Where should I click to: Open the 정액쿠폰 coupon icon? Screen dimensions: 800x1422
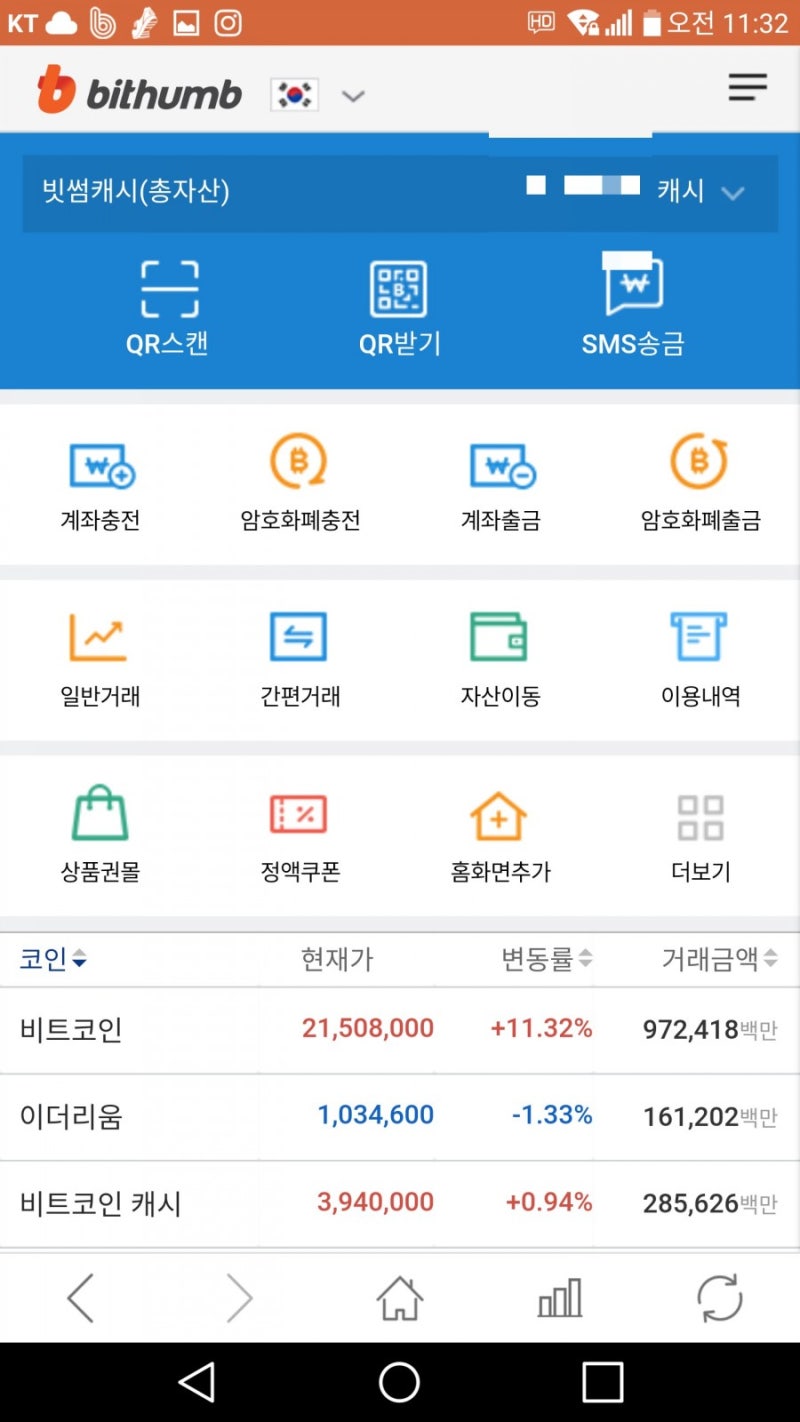(x=298, y=815)
